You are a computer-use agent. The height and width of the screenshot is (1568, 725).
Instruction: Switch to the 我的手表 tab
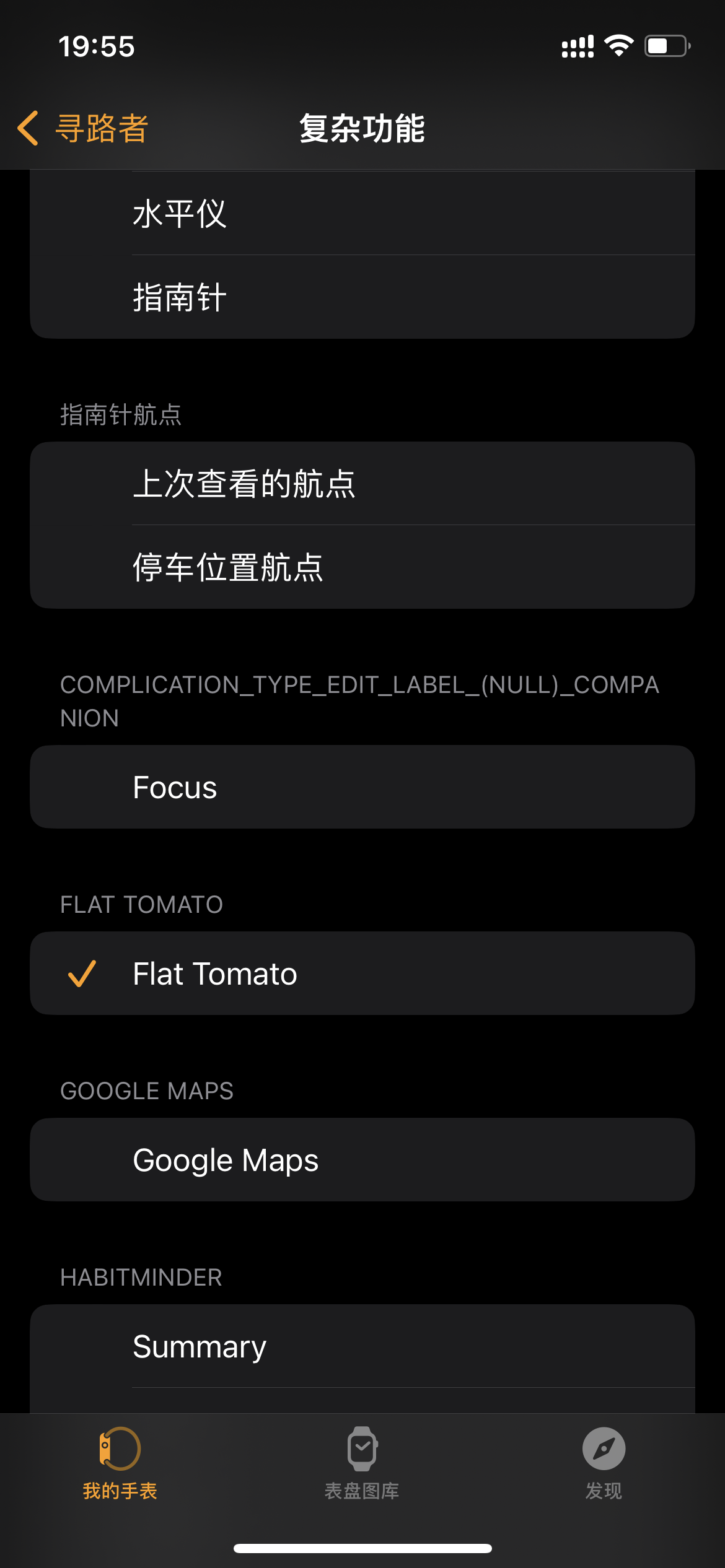pyautogui.click(x=120, y=1464)
